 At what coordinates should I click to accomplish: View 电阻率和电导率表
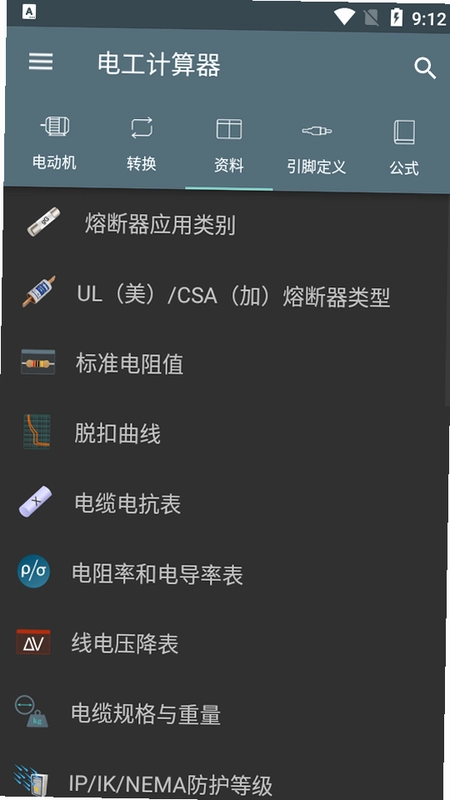222,573
